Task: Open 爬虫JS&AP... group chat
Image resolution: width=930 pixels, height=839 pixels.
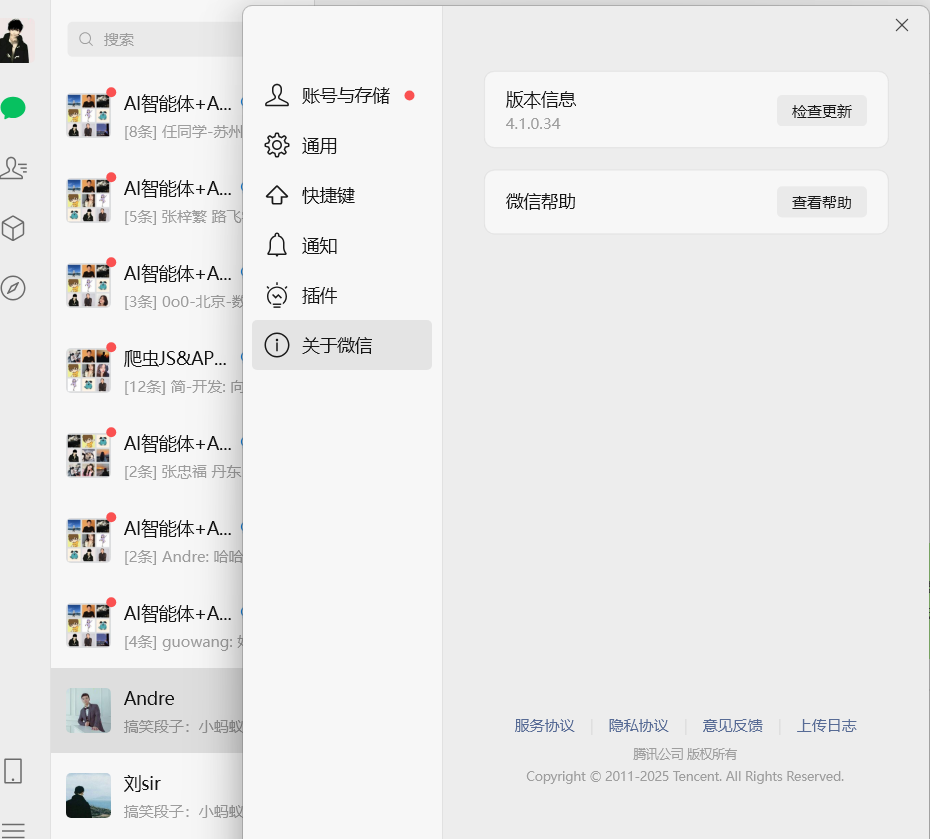Action: tap(150, 370)
